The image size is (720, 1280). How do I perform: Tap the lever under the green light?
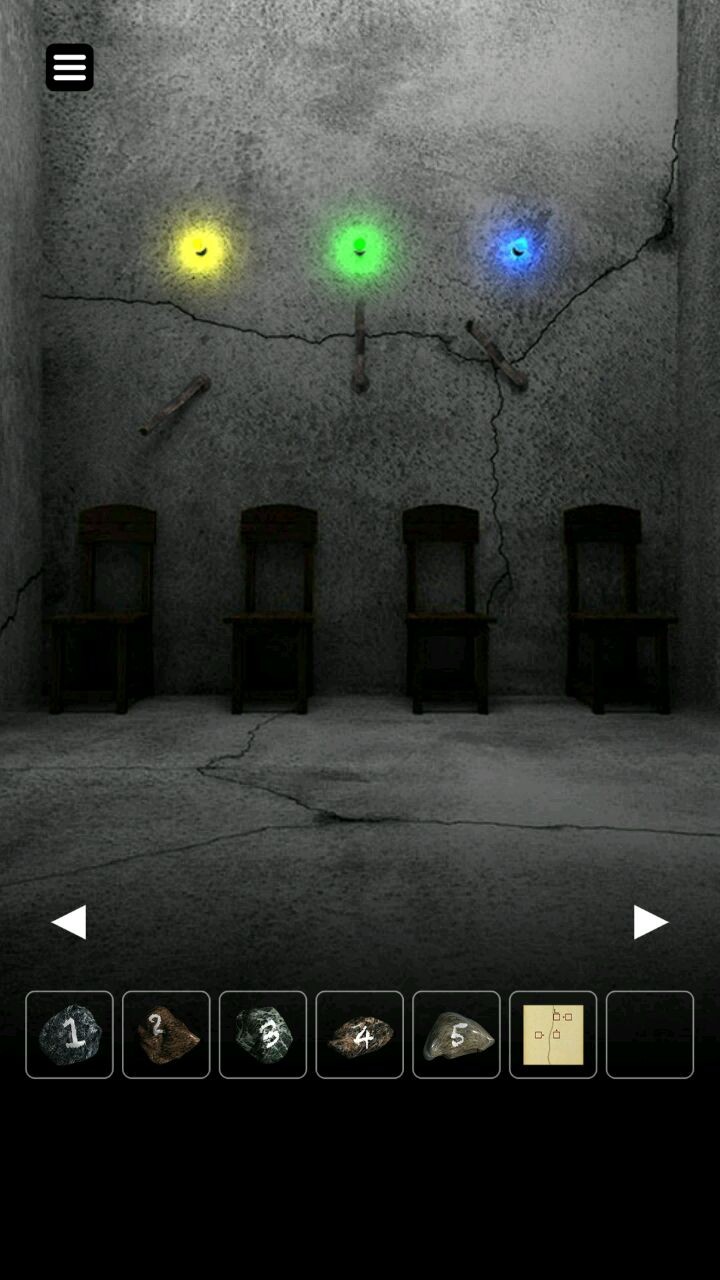(x=359, y=348)
